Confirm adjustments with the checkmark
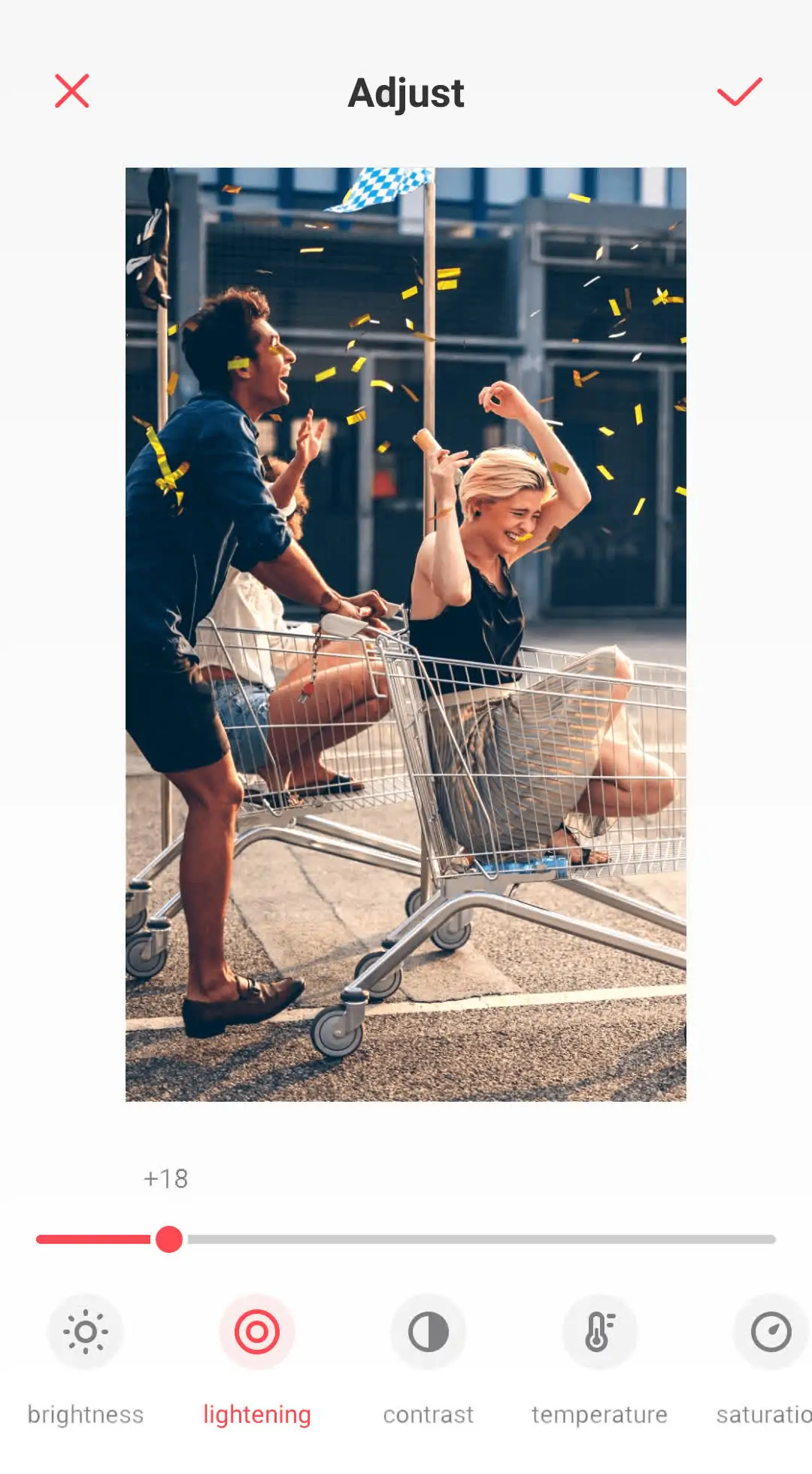This screenshot has height=1474, width=812. [739, 92]
